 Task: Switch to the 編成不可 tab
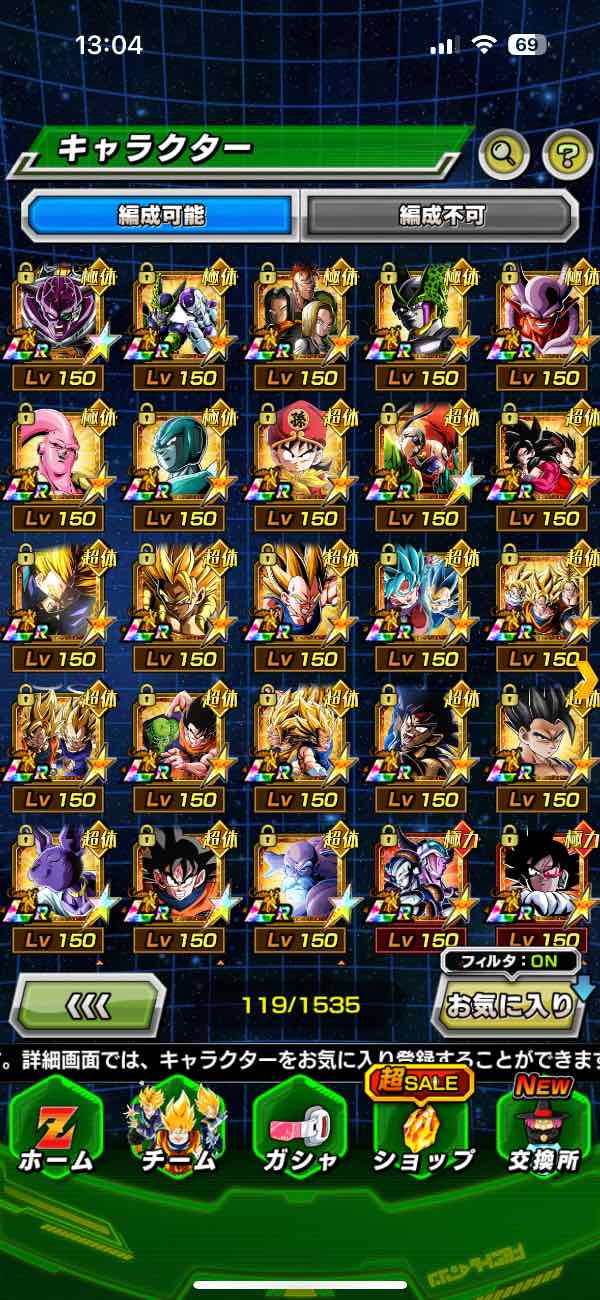click(441, 215)
